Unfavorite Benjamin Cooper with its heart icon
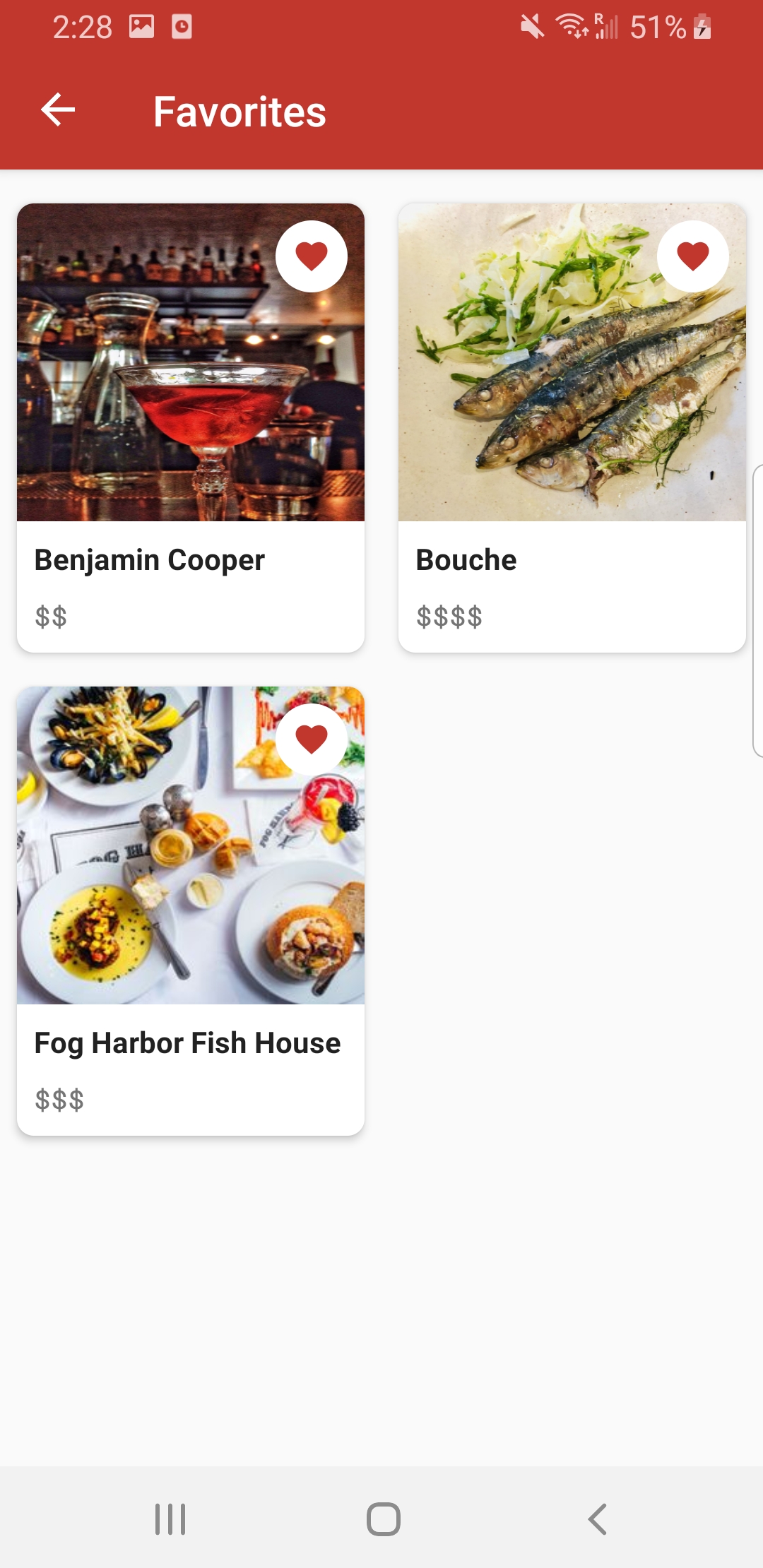Screen dimensions: 763x1568 311,256
